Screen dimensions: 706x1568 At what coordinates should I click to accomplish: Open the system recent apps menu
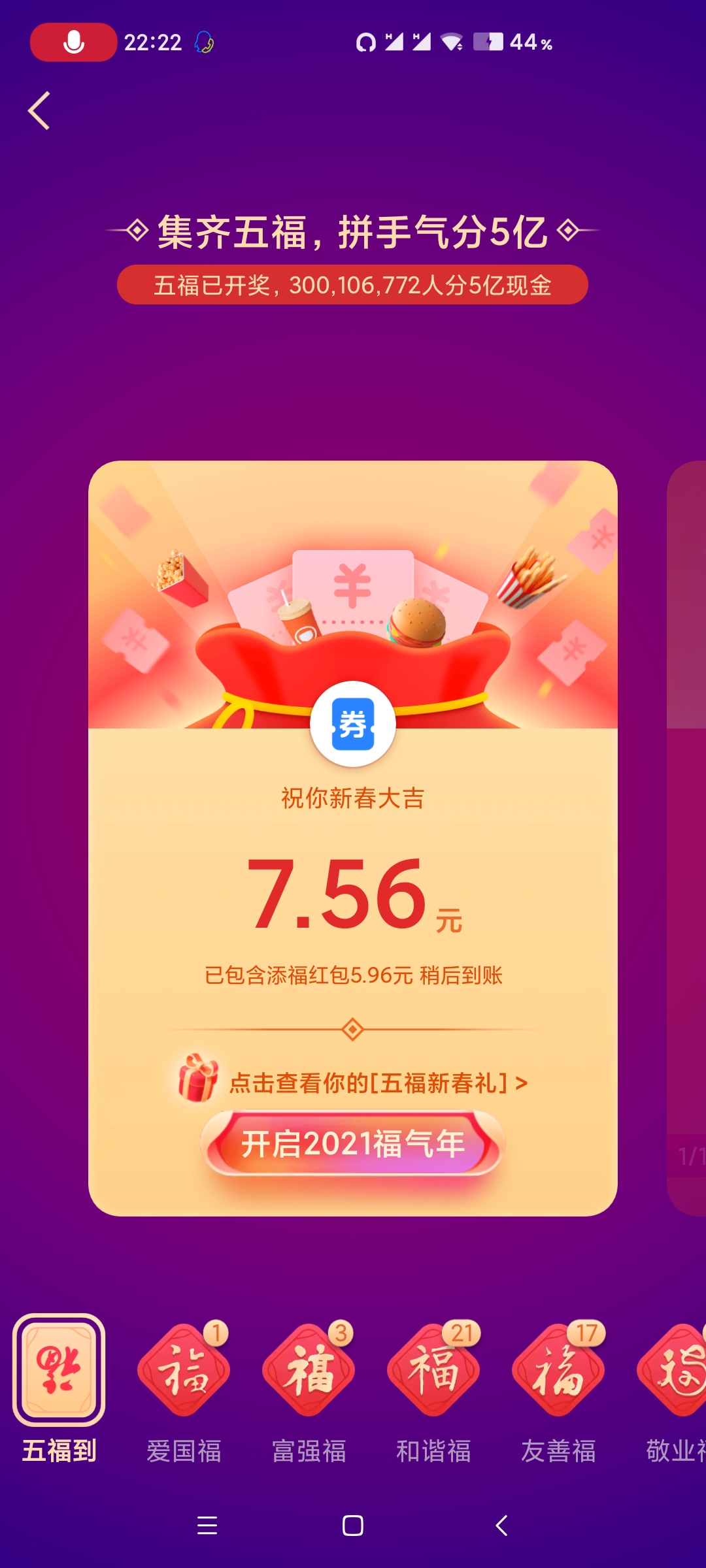(x=207, y=1526)
